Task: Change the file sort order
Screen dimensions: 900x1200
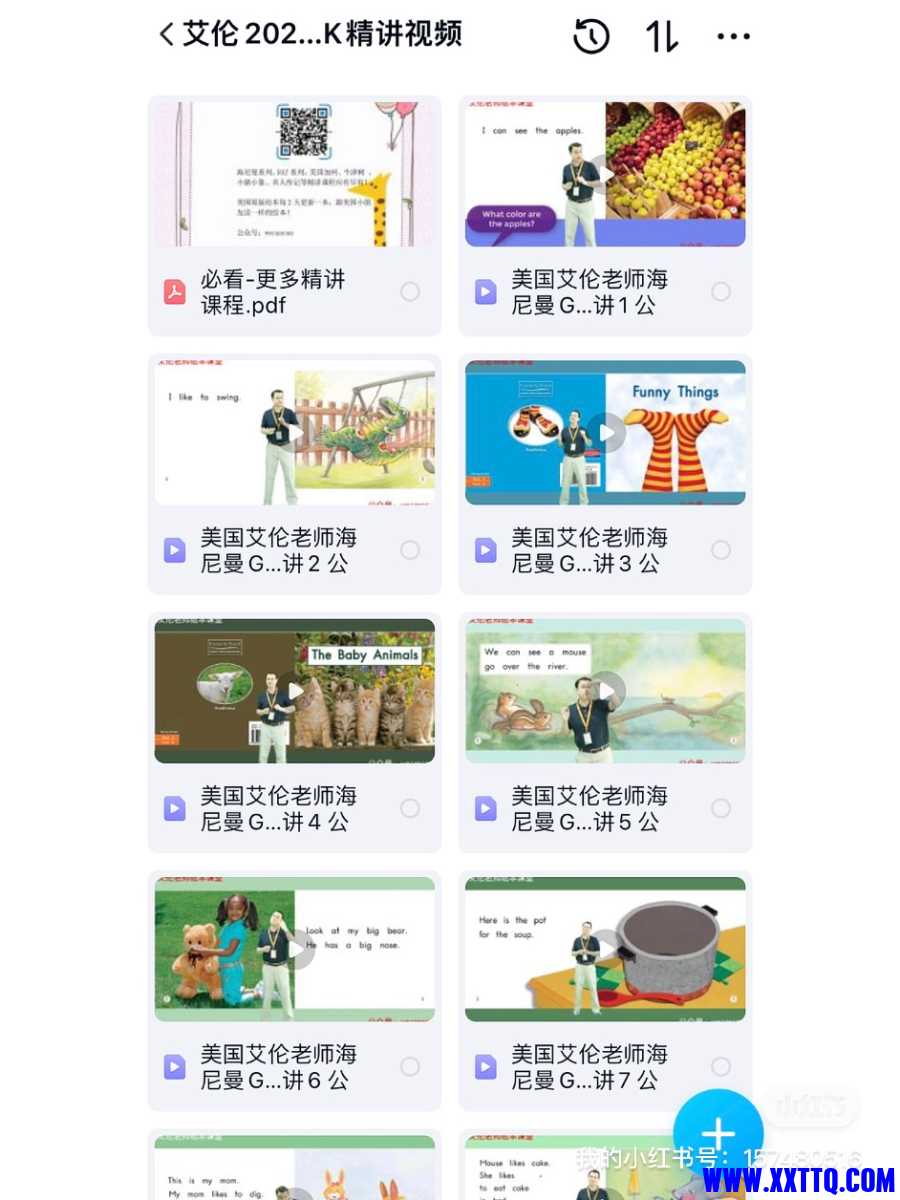Action: [662, 36]
